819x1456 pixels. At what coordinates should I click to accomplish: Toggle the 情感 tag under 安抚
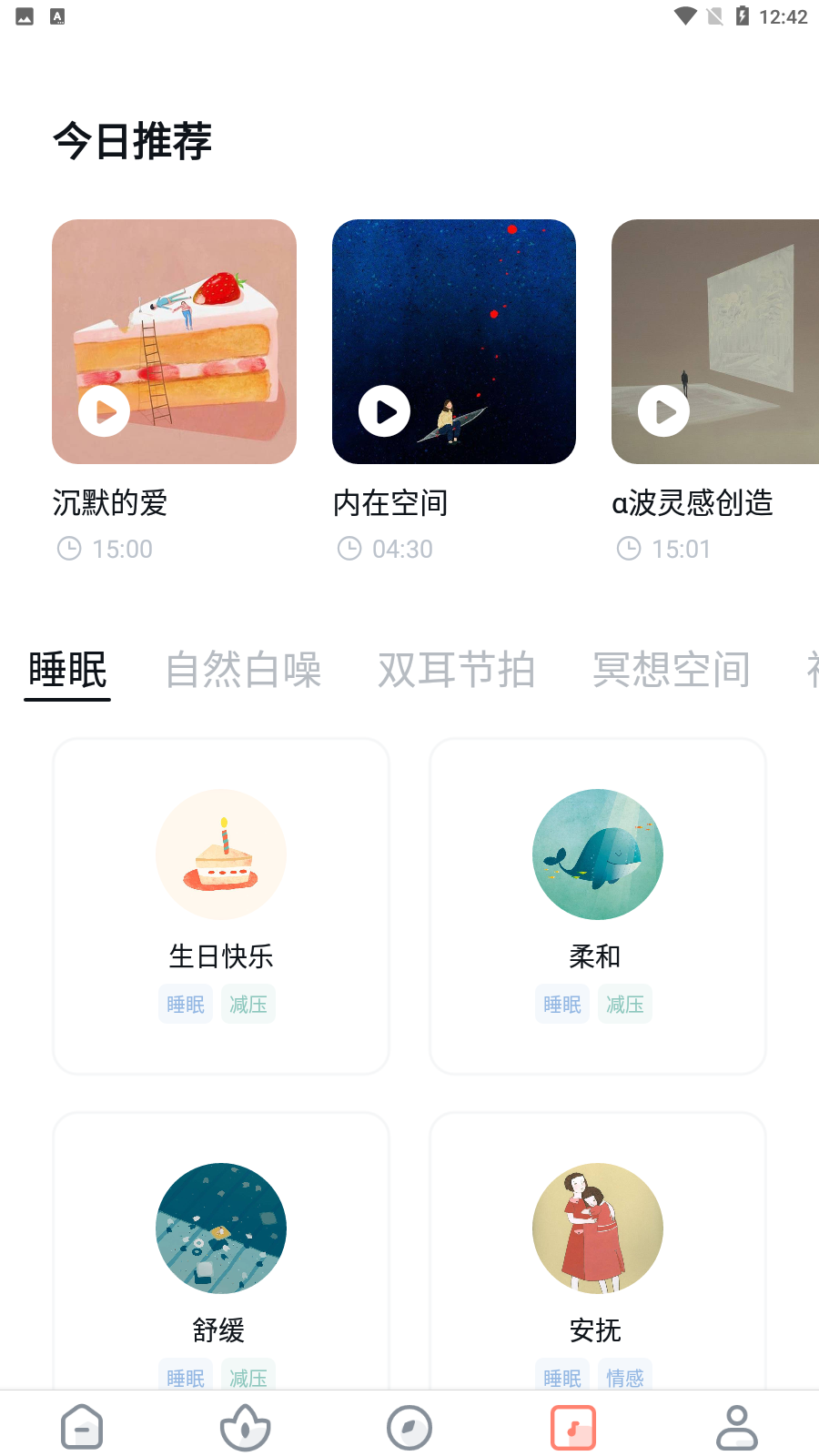click(x=624, y=1378)
